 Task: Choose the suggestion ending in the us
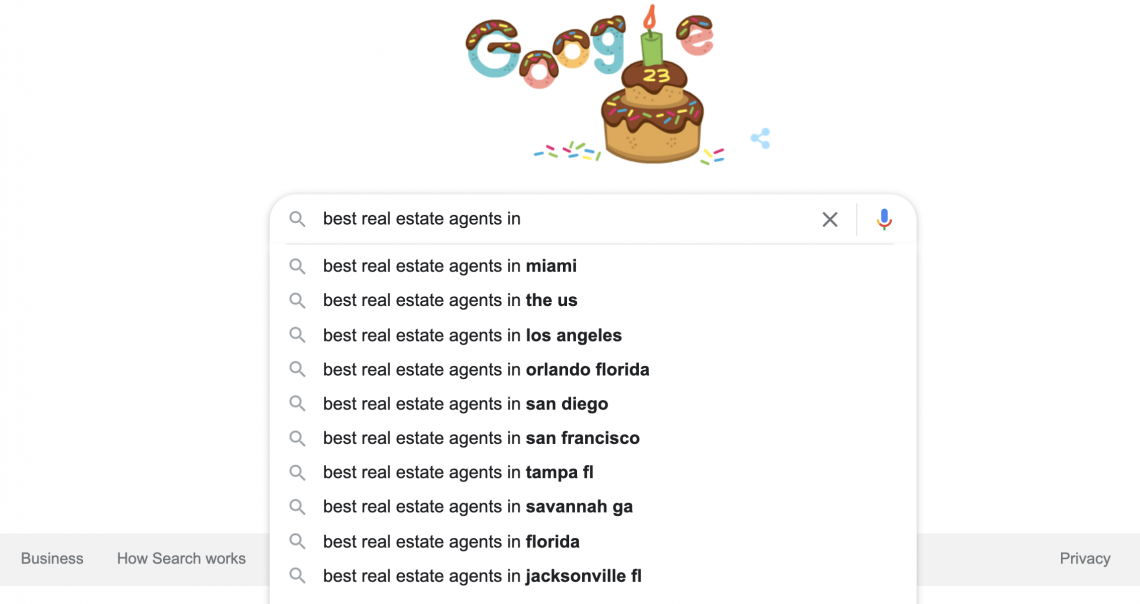click(x=450, y=300)
